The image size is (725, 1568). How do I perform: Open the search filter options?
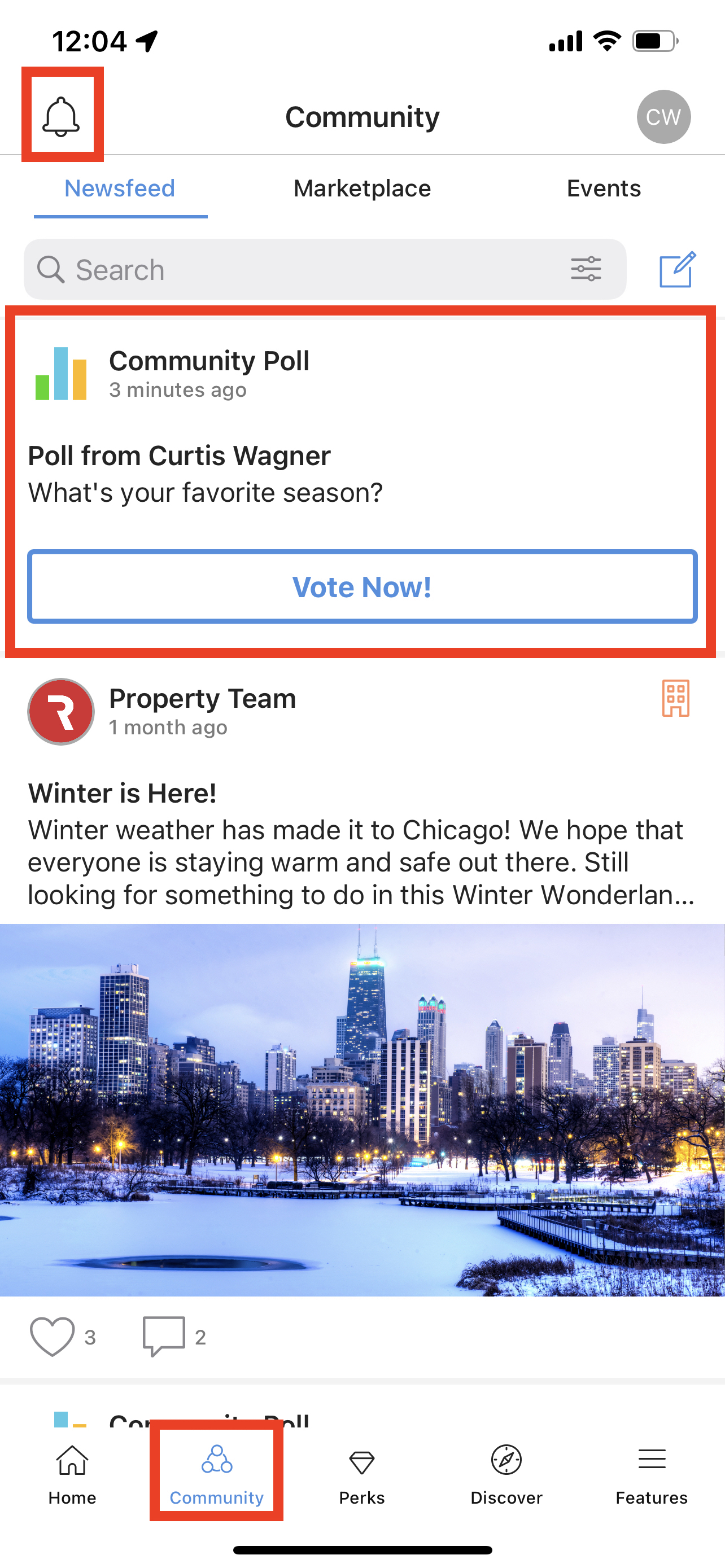586,269
